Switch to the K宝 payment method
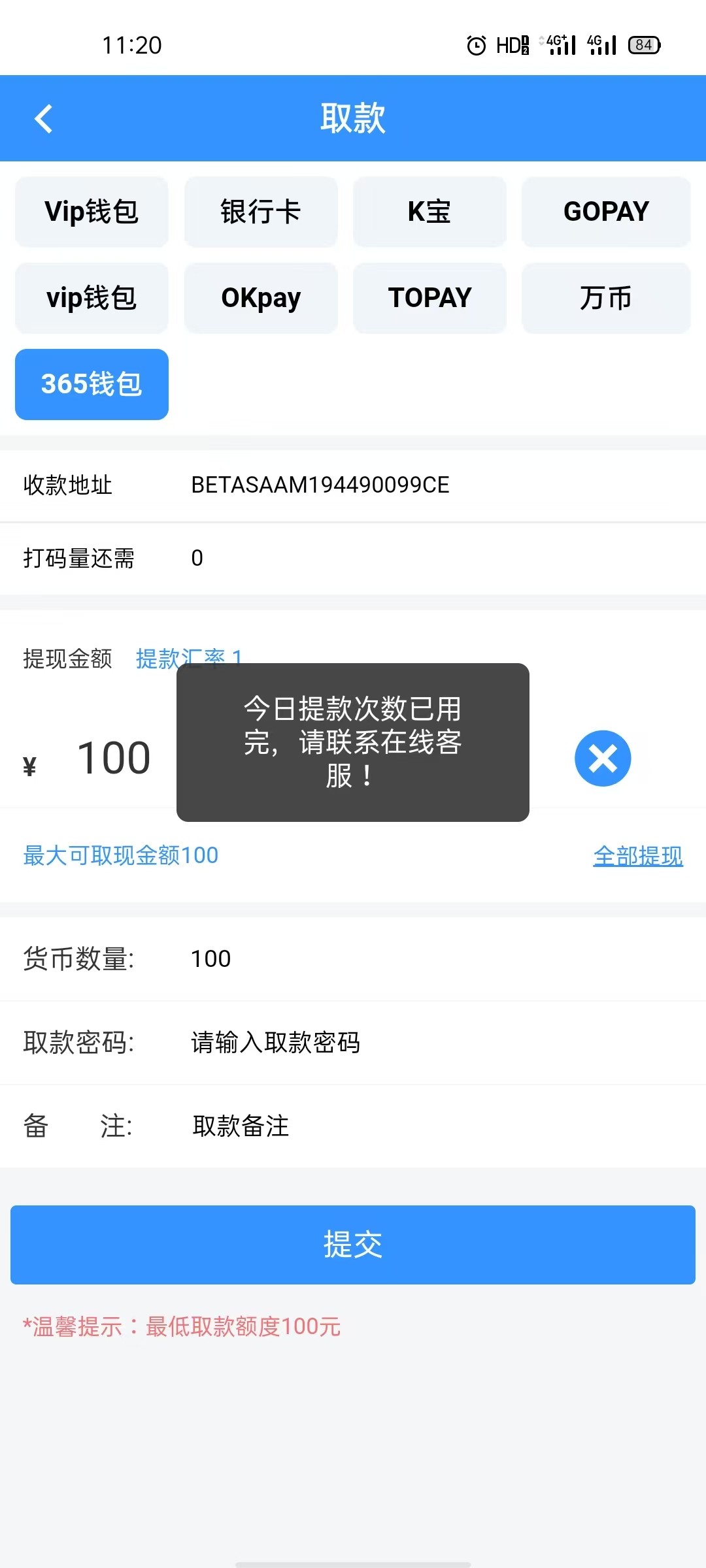Viewport: 706px width, 1568px height. [x=429, y=212]
